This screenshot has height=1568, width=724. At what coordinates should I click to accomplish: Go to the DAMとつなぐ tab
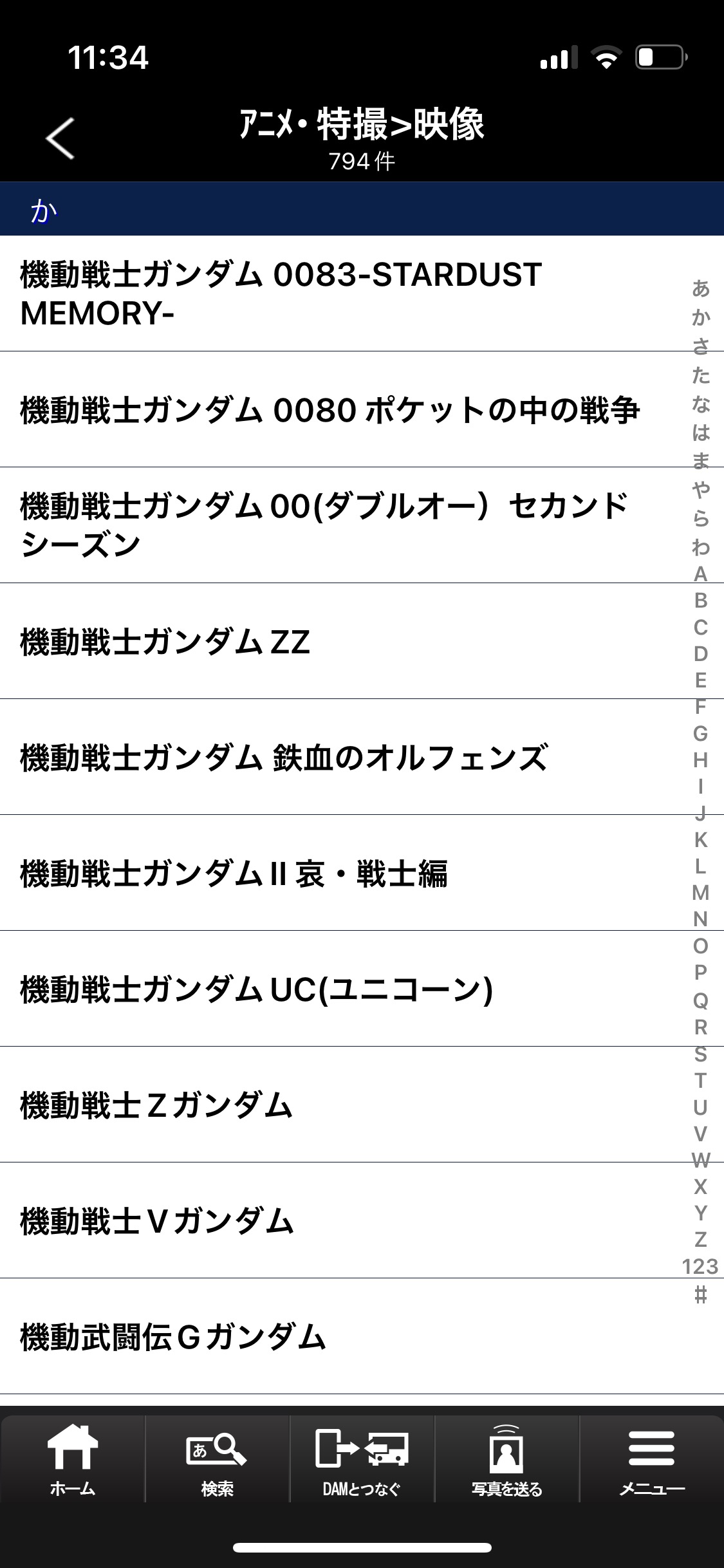click(x=362, y=1459)
